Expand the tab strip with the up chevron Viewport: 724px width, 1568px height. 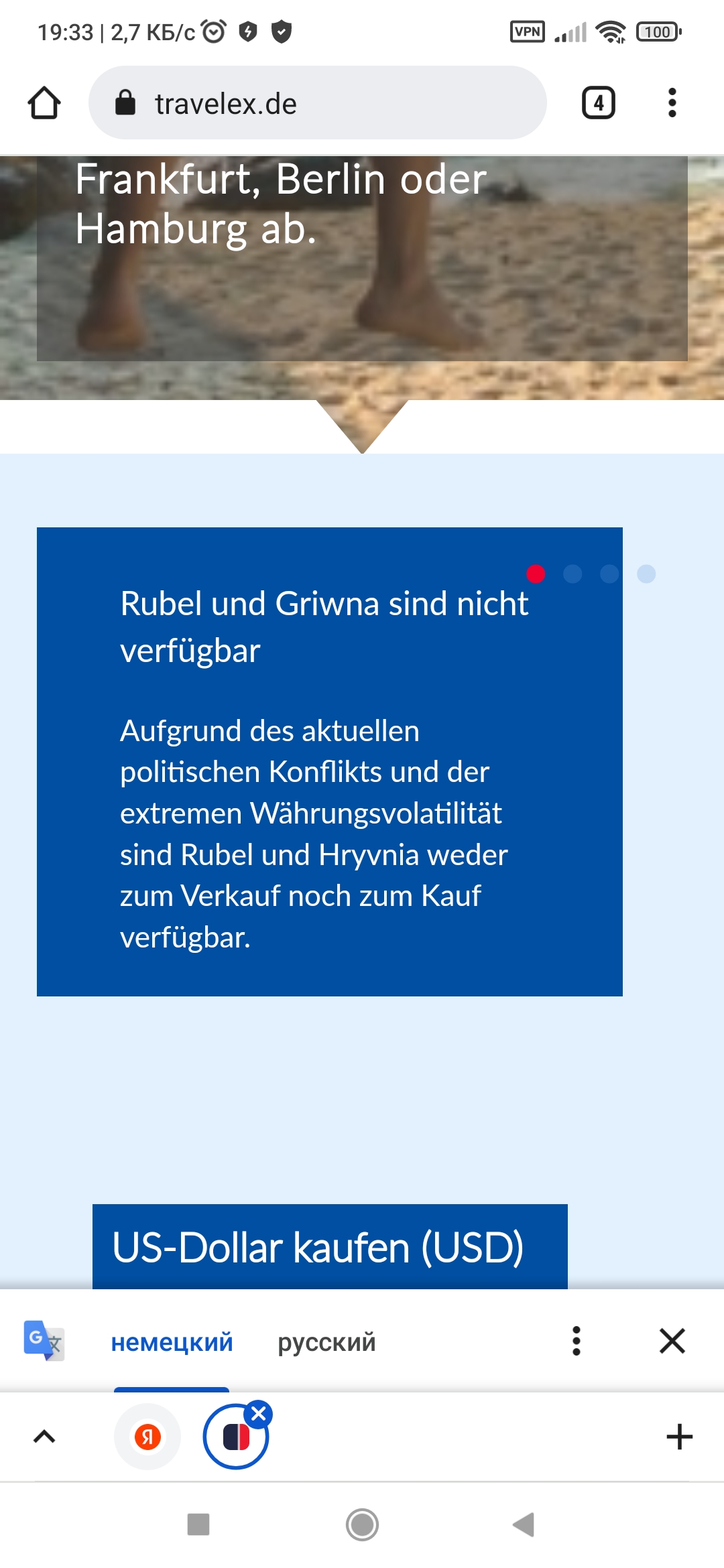[44, 1437]
